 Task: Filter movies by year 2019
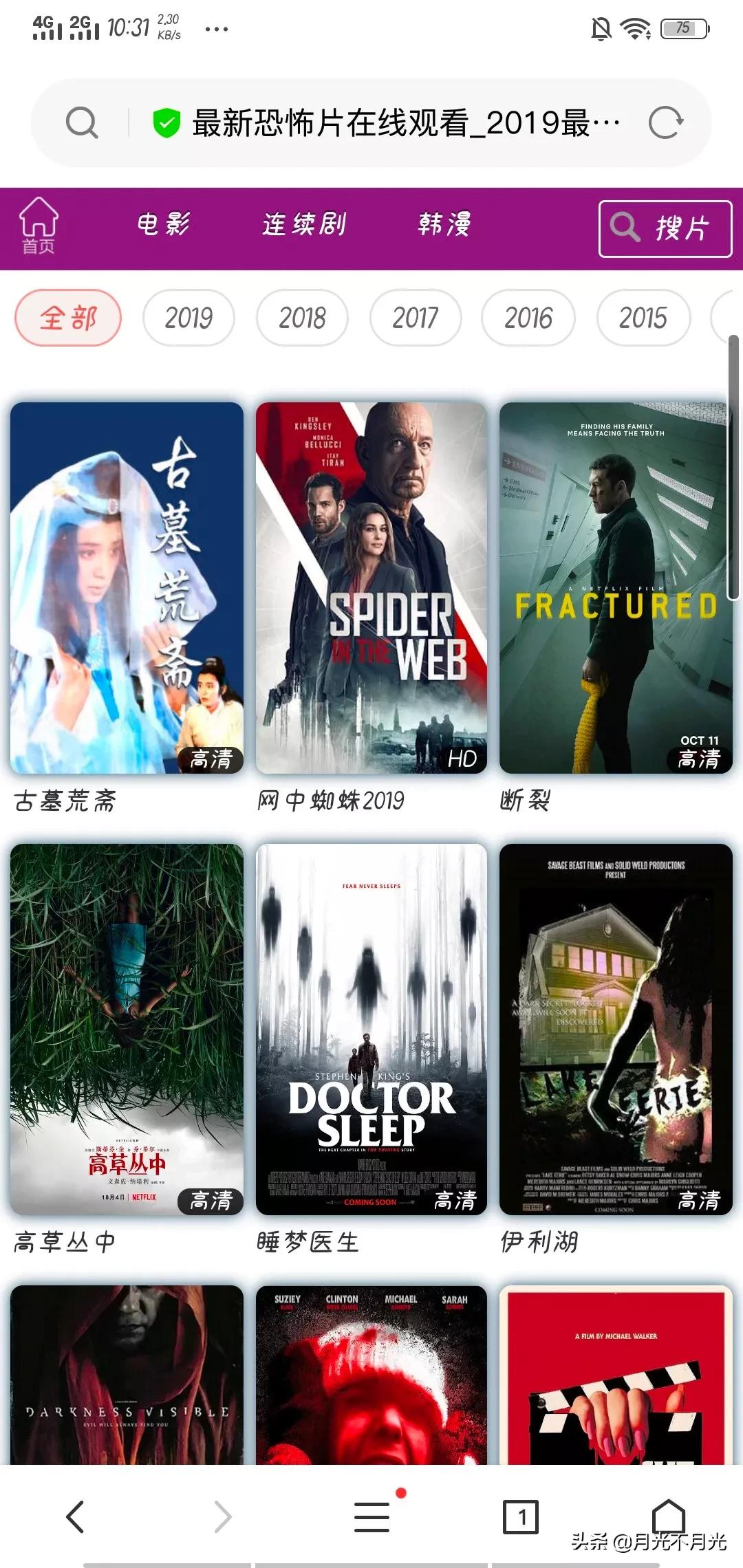(x=189, y=318)
